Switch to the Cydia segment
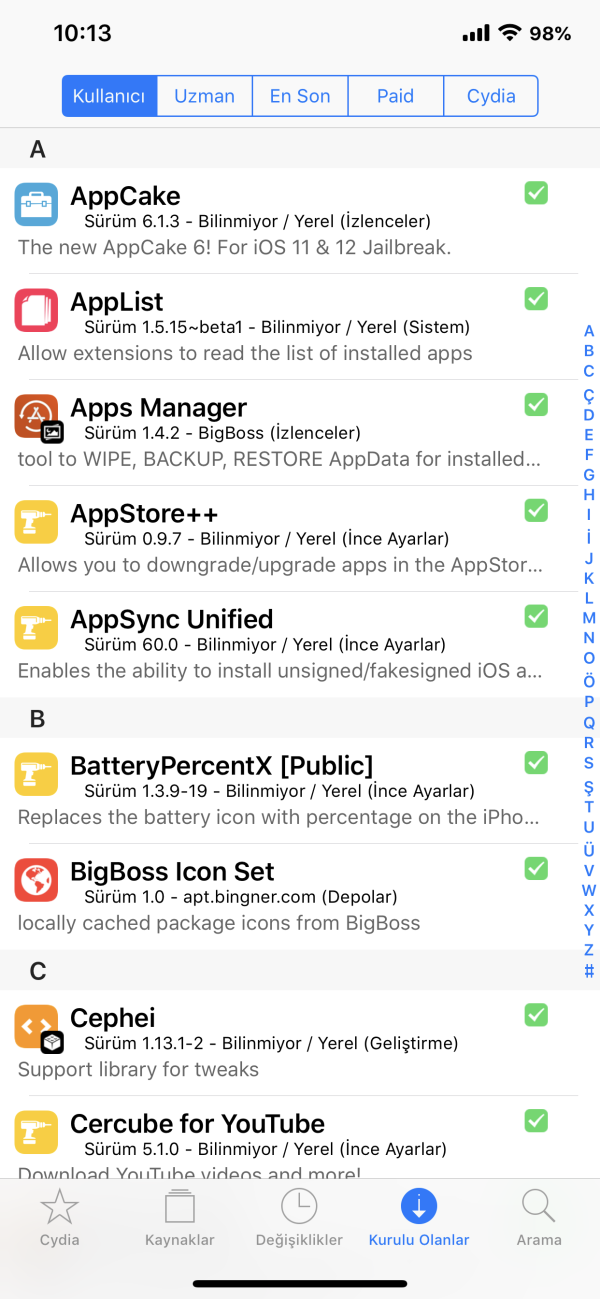The image size is (600, 1299). pos(491,96)
